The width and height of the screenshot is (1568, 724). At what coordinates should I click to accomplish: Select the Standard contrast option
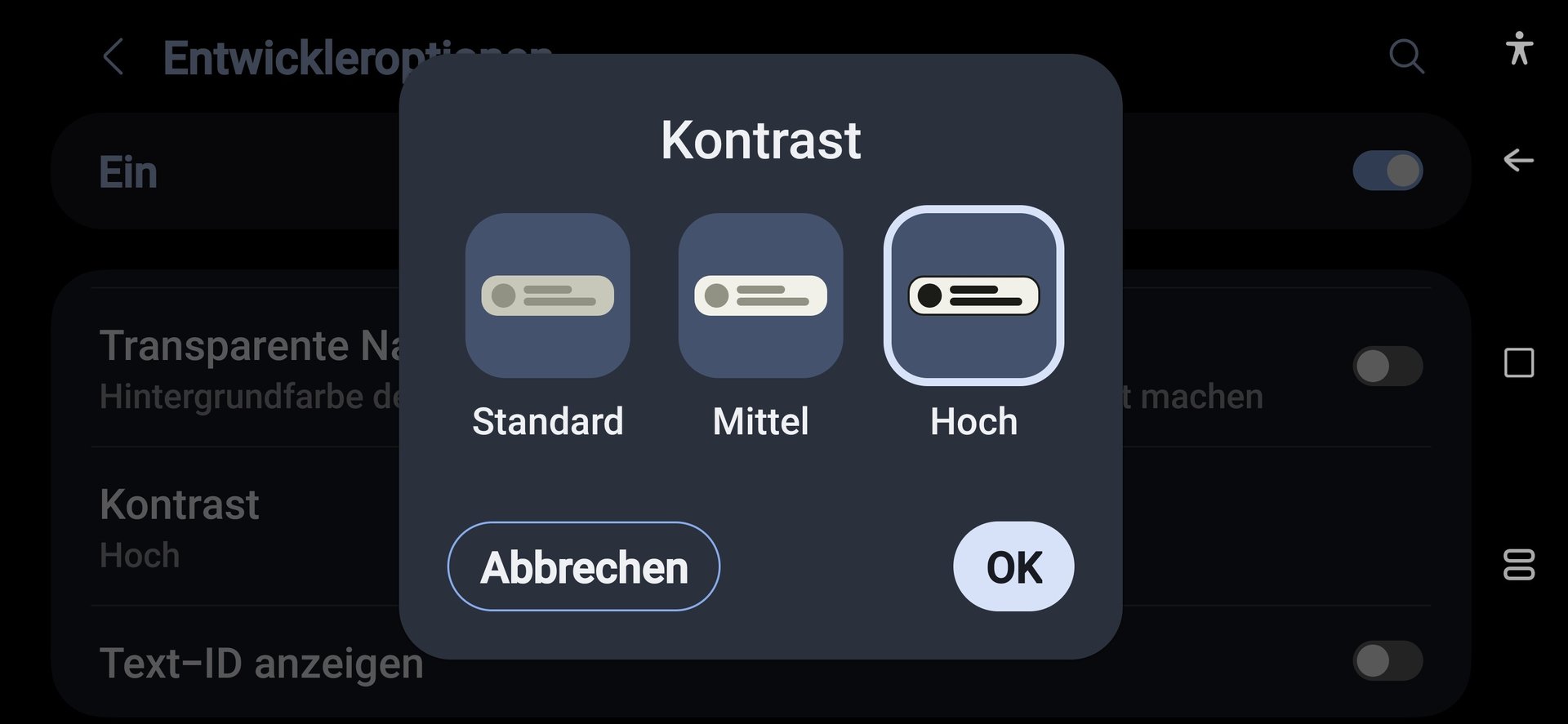click(x=547, y=295)
